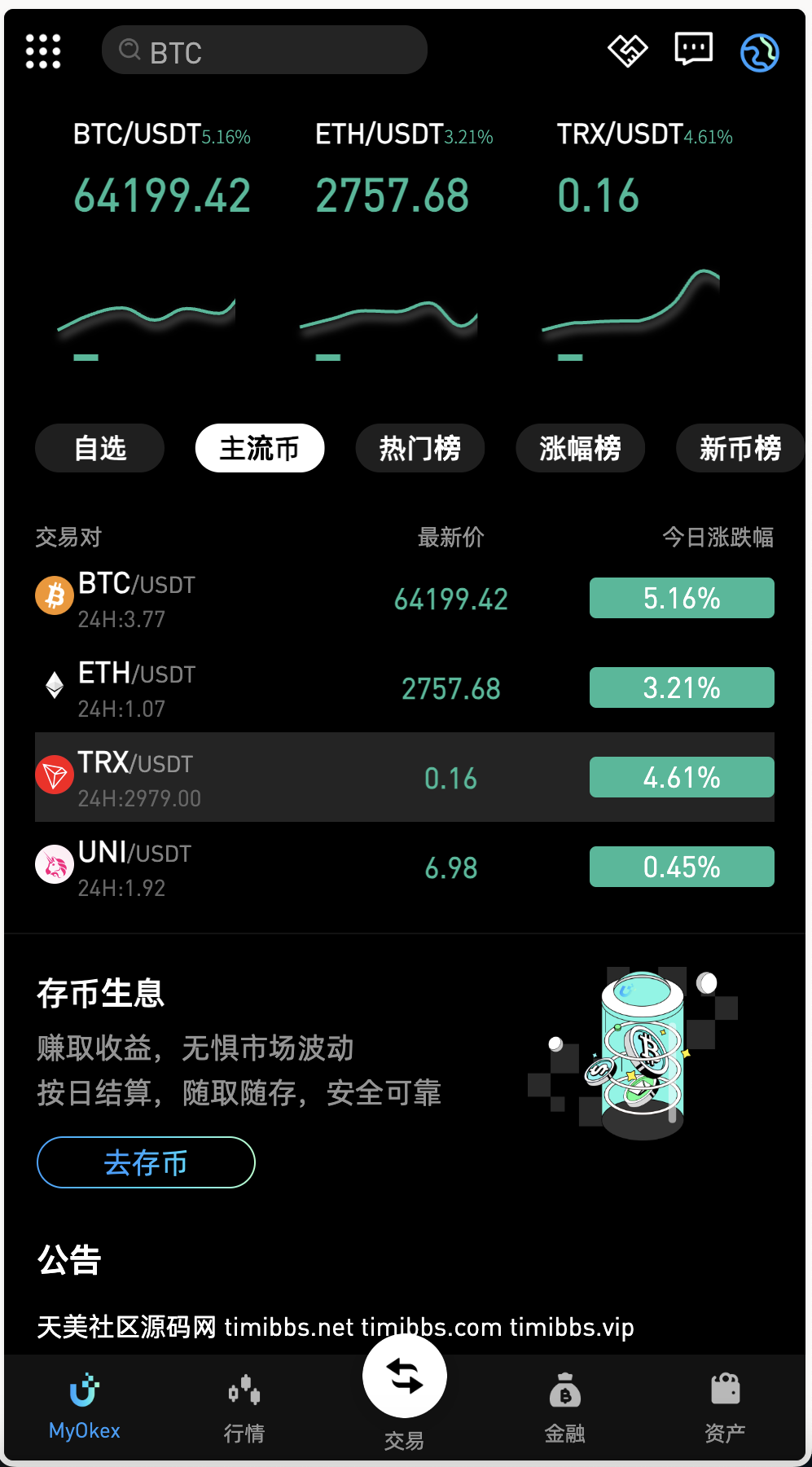The height and width of the screenshot is (1467, 812).
Task: Switch to the 自选 tab
Action: (100, 448)
